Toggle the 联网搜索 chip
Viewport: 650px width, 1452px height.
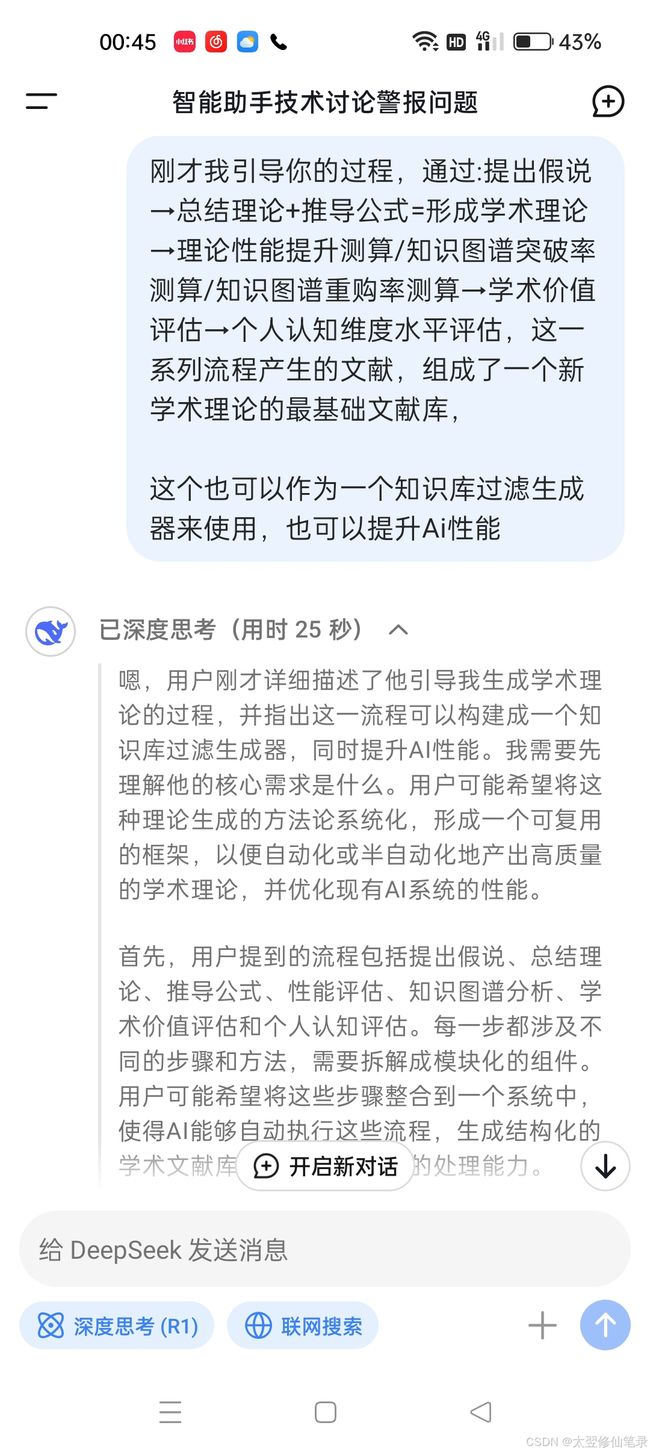coord(303,1326)
